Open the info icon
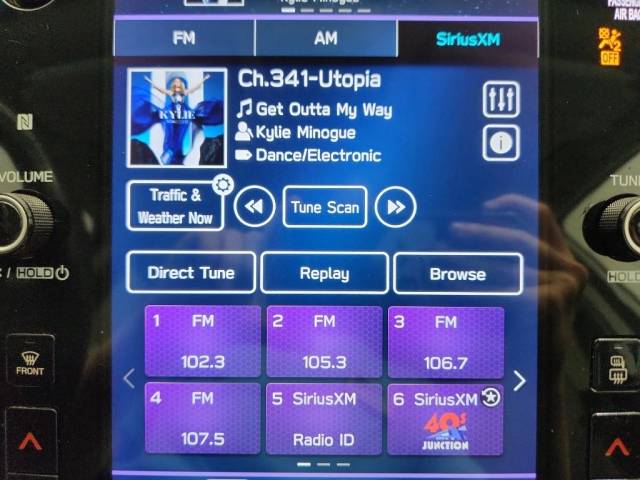 [500, 143]
